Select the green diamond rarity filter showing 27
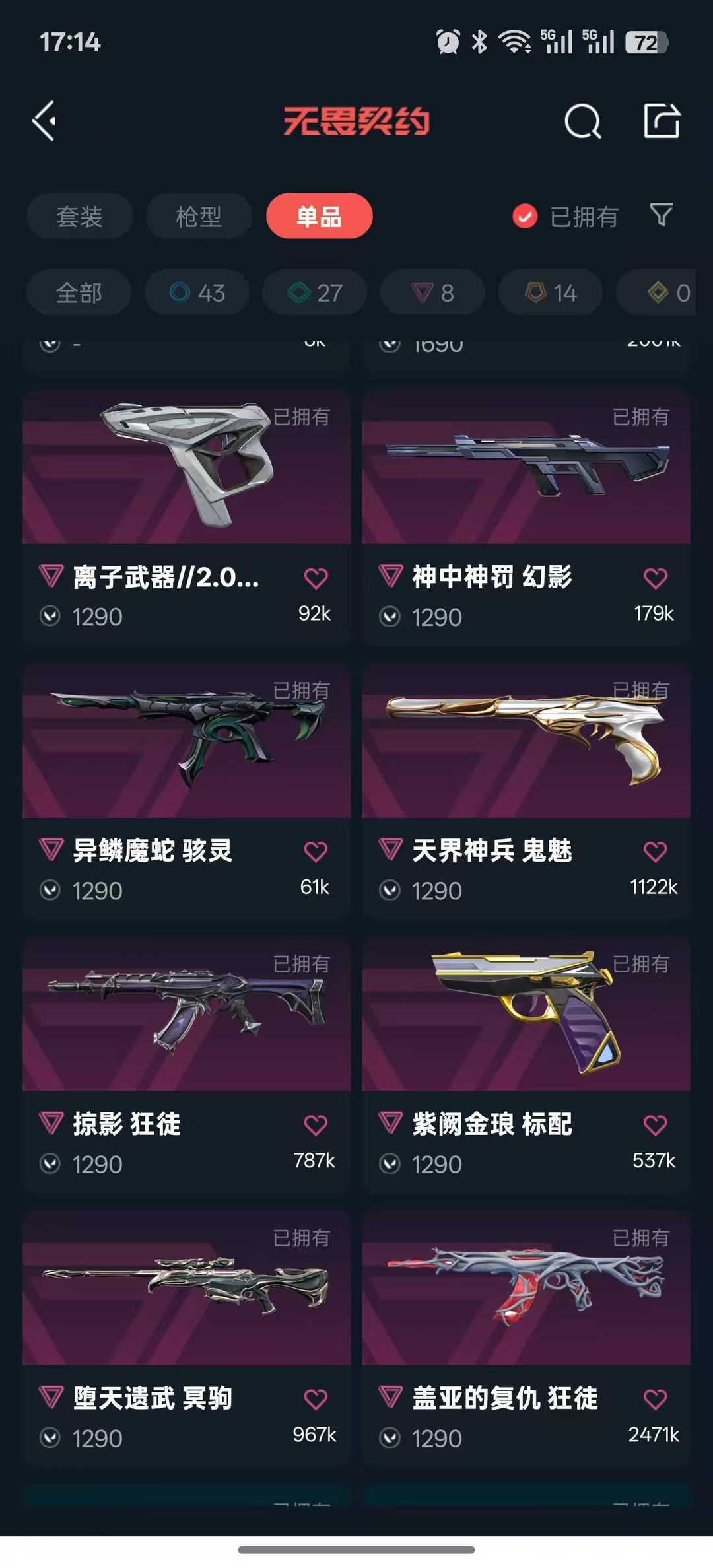Viewport: 713px width, 1568px height. 316,292
